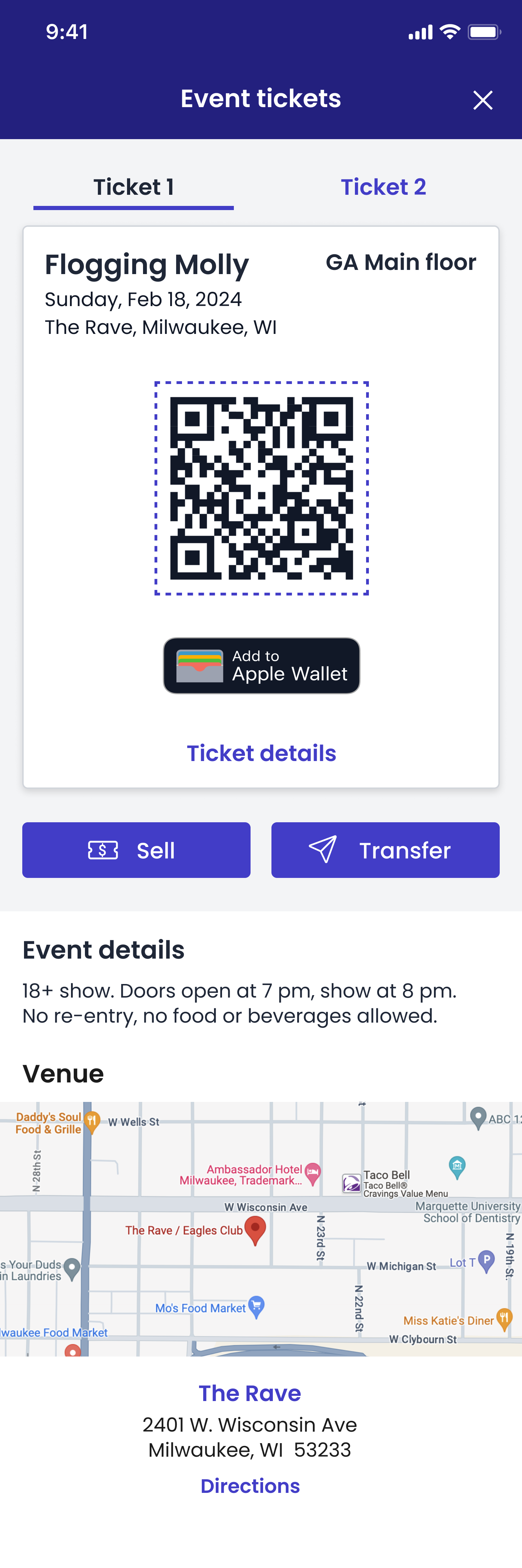The image size is (522, 1568).
Task: Select the Ticket 1 tab
Action: click(x=133, y=187)
